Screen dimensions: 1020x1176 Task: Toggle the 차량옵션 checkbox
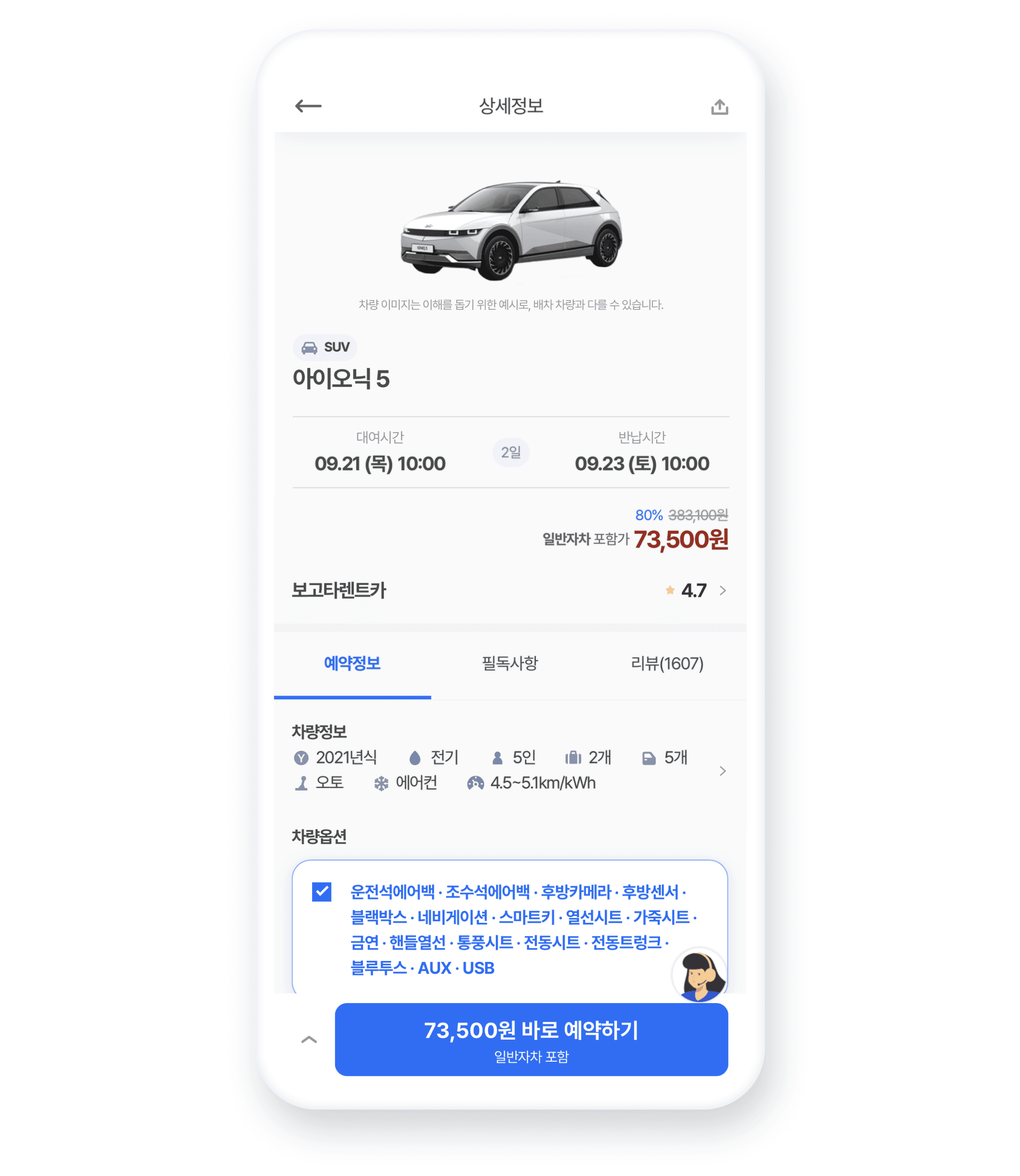322,892
